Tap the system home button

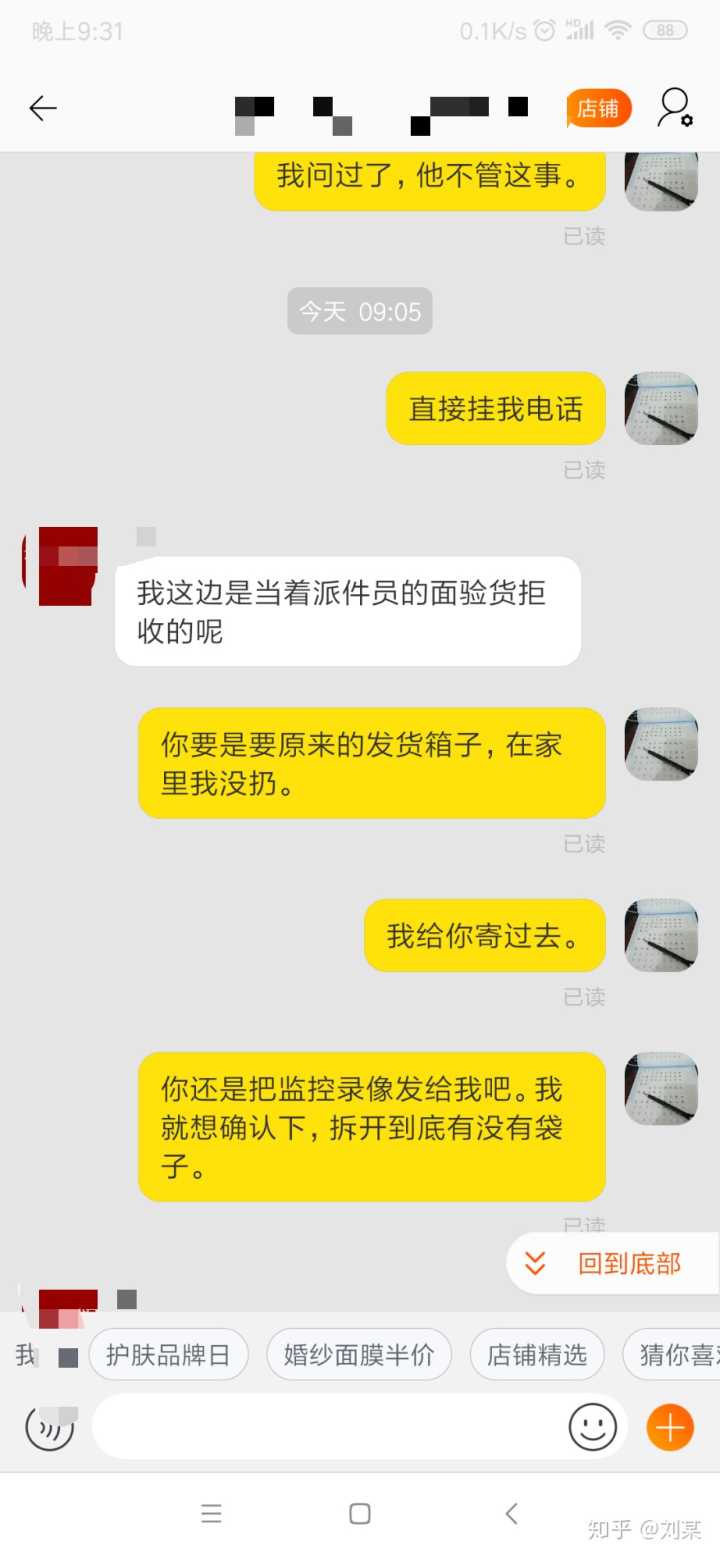tap(360, 1514)
